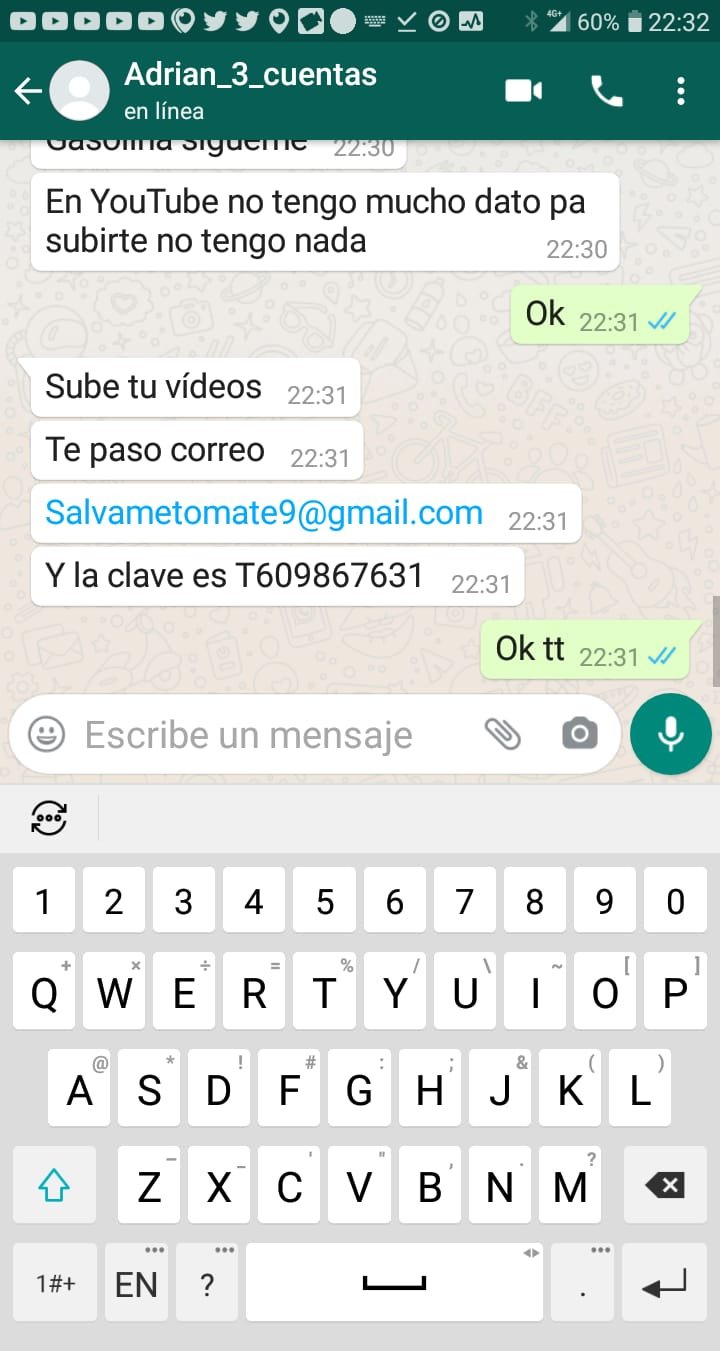Screen dimensions: 720x1351
Task: Switch to symbols with the 1#+ key
Action: (x=55, y=1284)
